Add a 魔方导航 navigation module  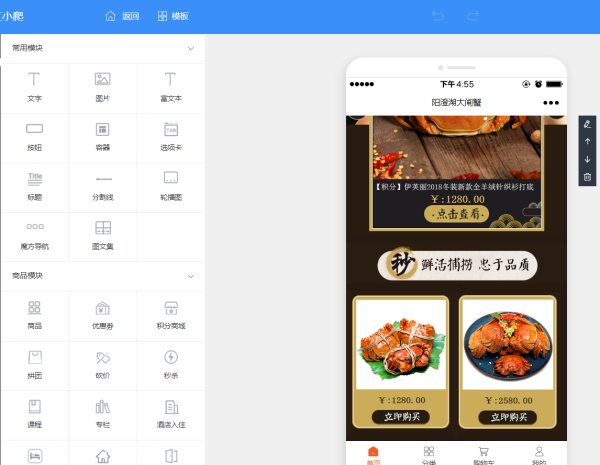pos(34,235)
